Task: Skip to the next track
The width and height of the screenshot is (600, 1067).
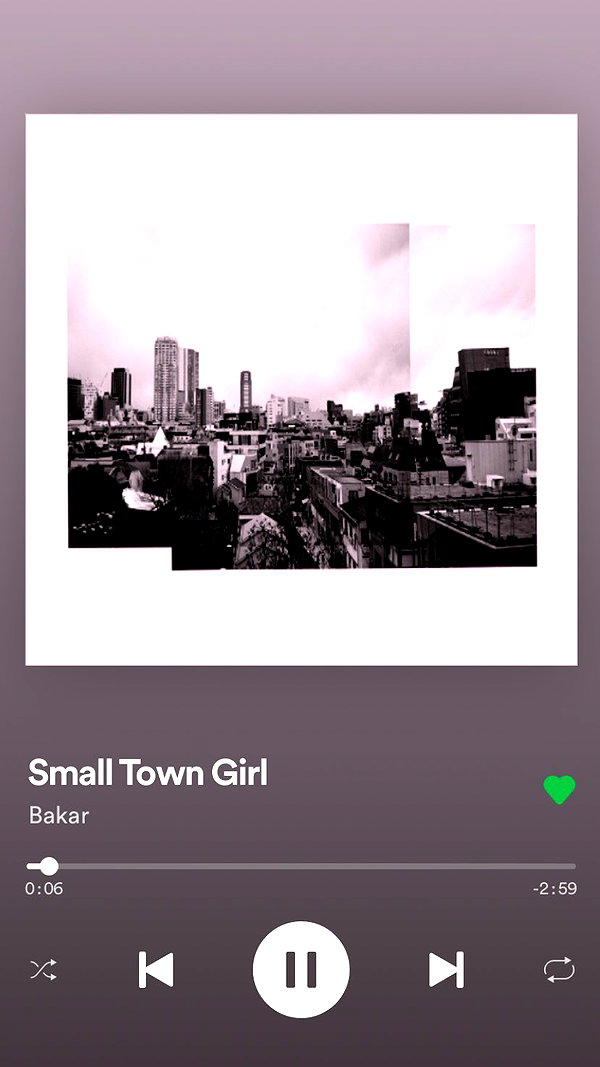Action: click(x=446, y=970)
